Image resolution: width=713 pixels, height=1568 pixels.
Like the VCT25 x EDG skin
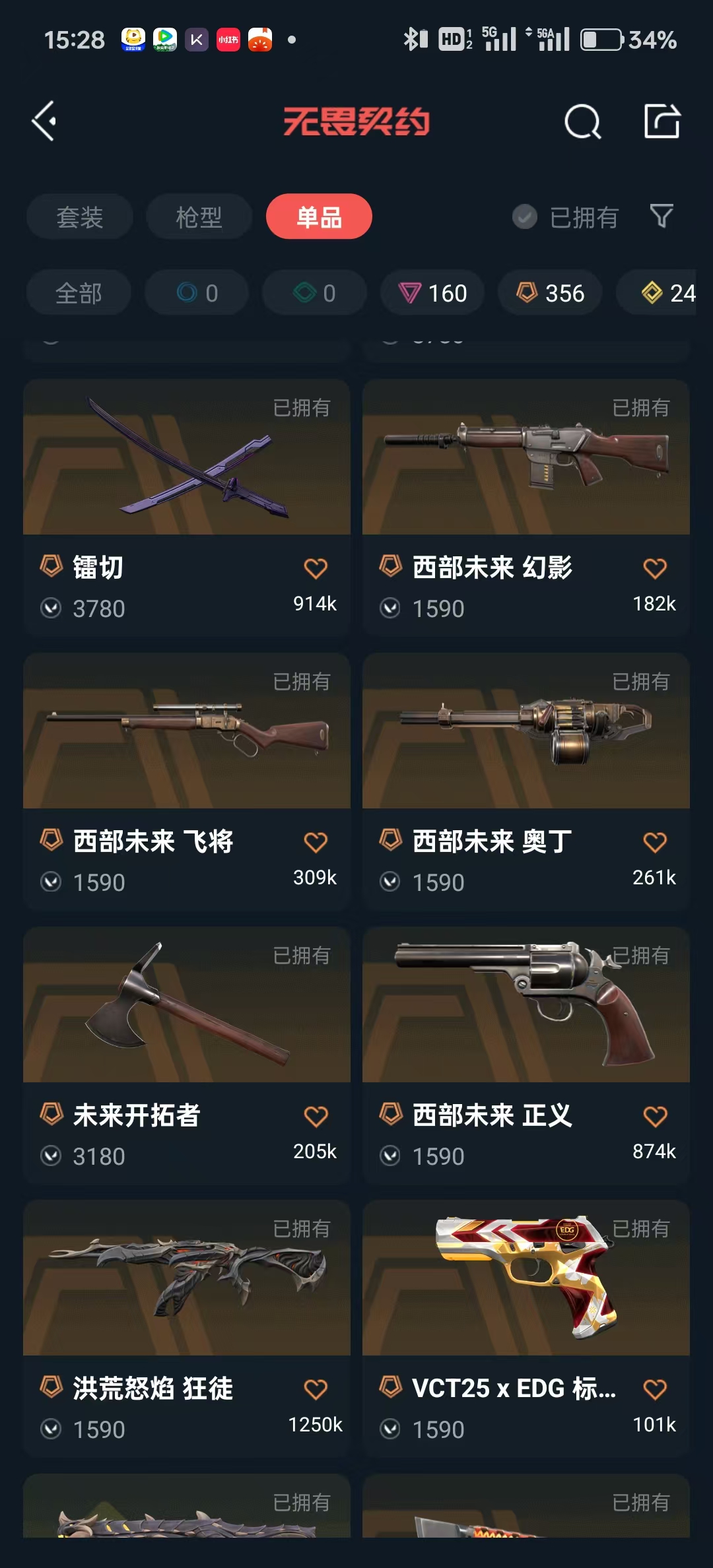[x=655, y=1389]
